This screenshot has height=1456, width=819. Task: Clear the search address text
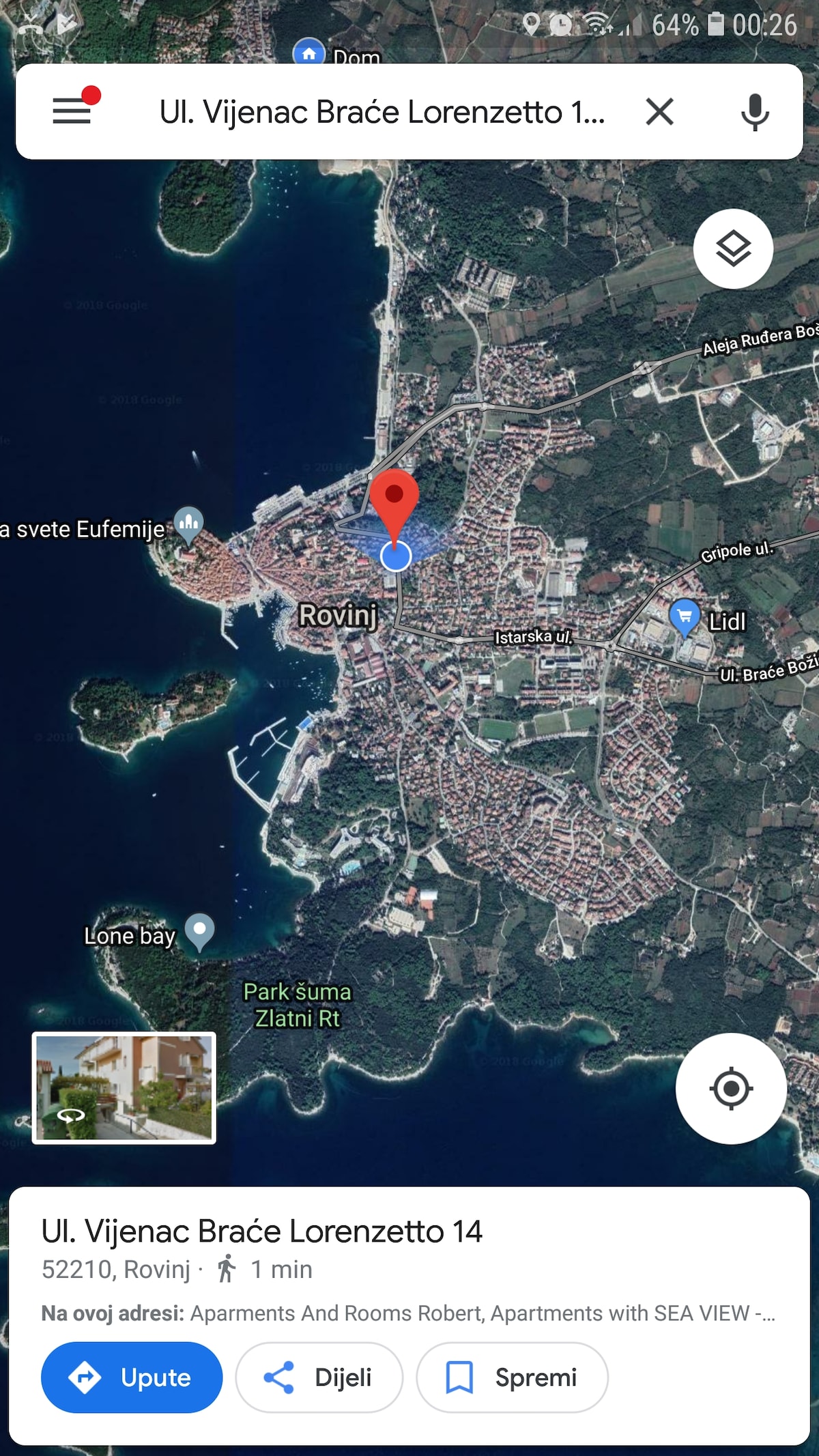[x=659, y=111]
